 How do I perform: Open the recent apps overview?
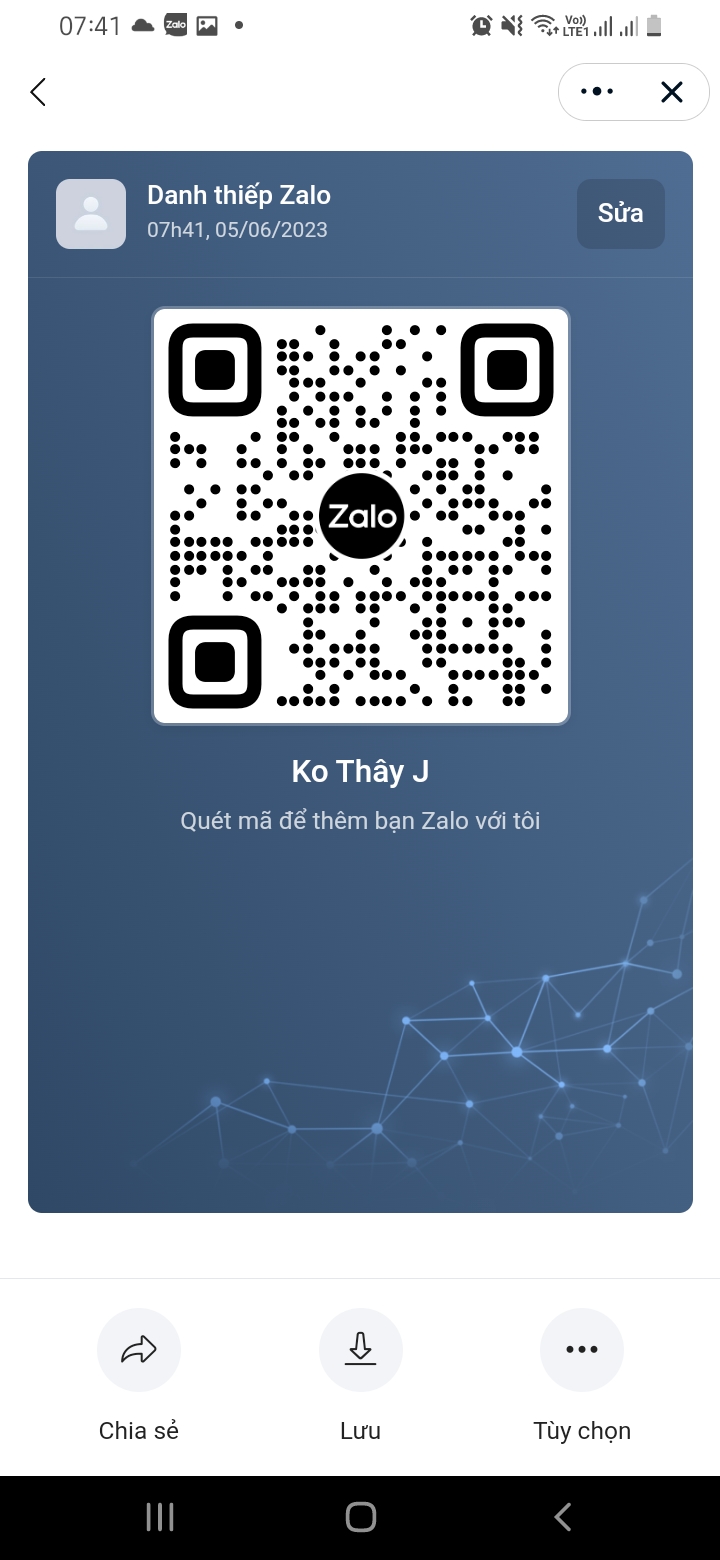(160, 1517)
